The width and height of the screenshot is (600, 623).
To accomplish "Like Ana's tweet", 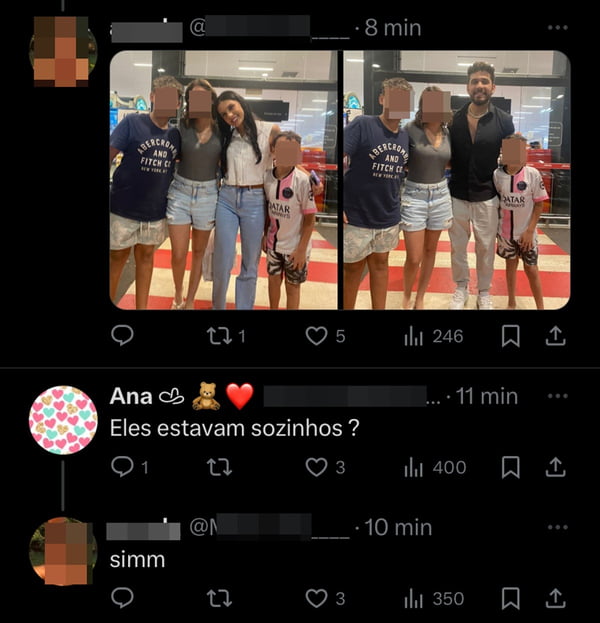I will pyautogui.click(x=317, y=467).
